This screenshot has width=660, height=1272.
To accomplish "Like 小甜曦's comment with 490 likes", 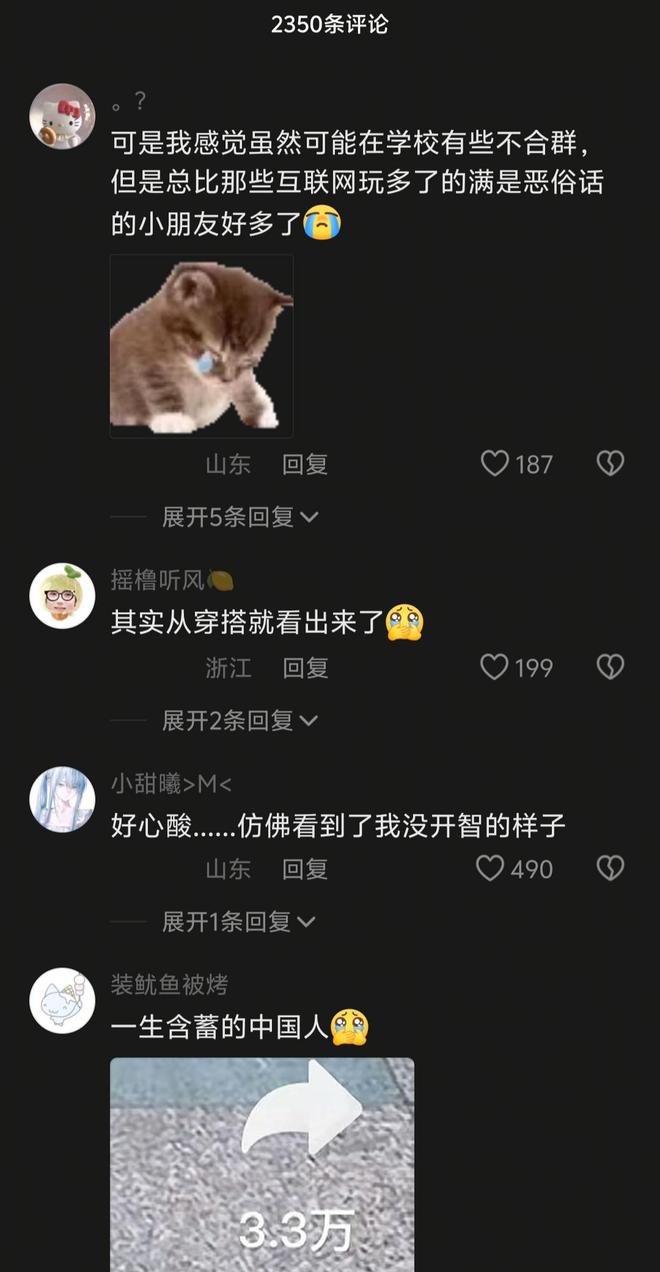I will pos(491,869).
